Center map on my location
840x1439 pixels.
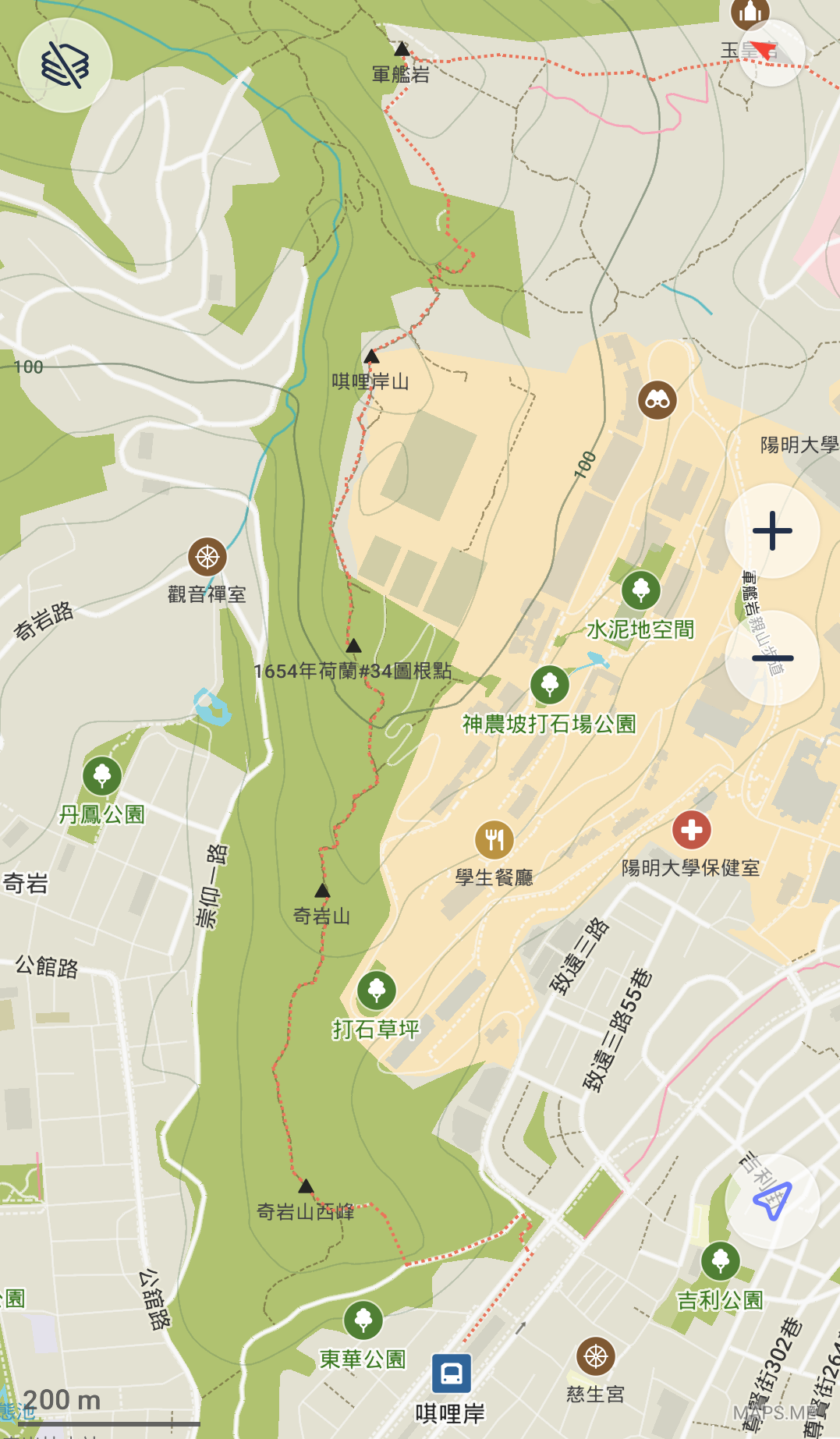[772, 1201]
